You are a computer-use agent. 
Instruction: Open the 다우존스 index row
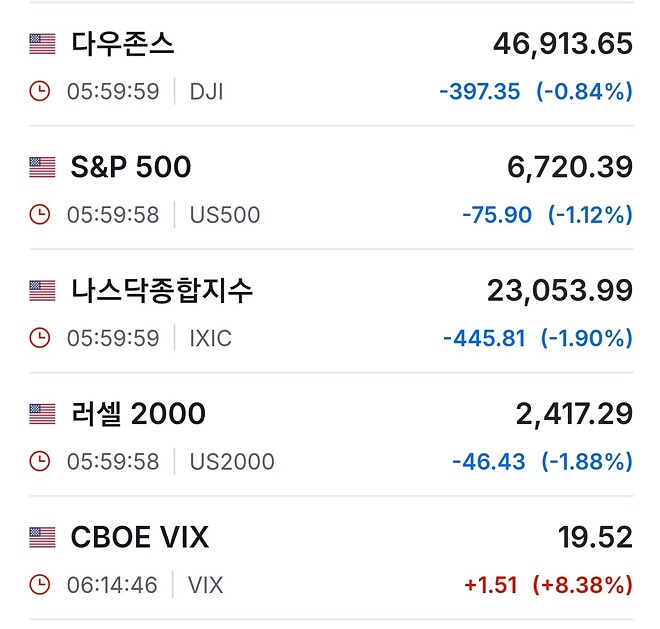coord(123,44)
